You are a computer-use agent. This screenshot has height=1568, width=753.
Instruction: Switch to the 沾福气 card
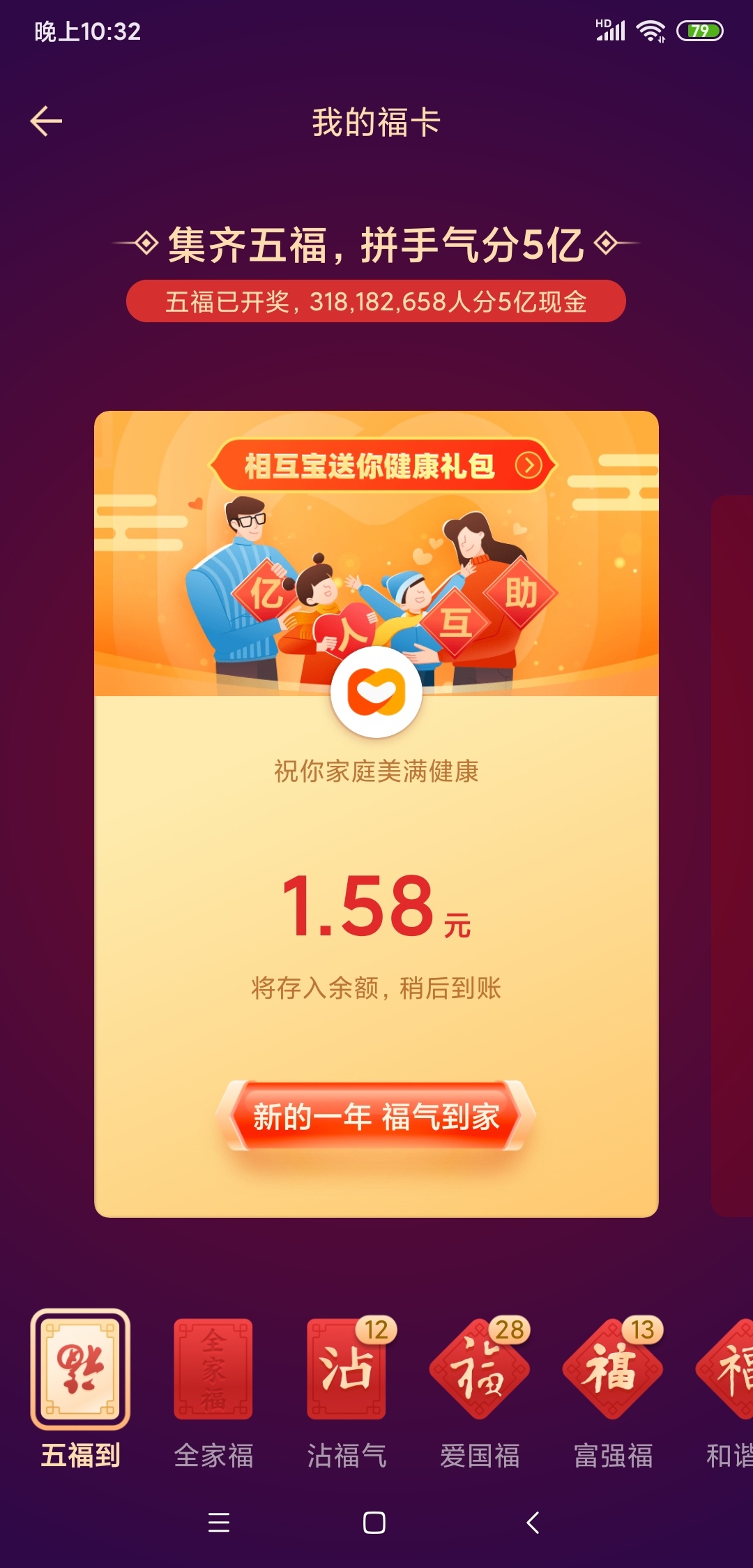[347, 1369]
